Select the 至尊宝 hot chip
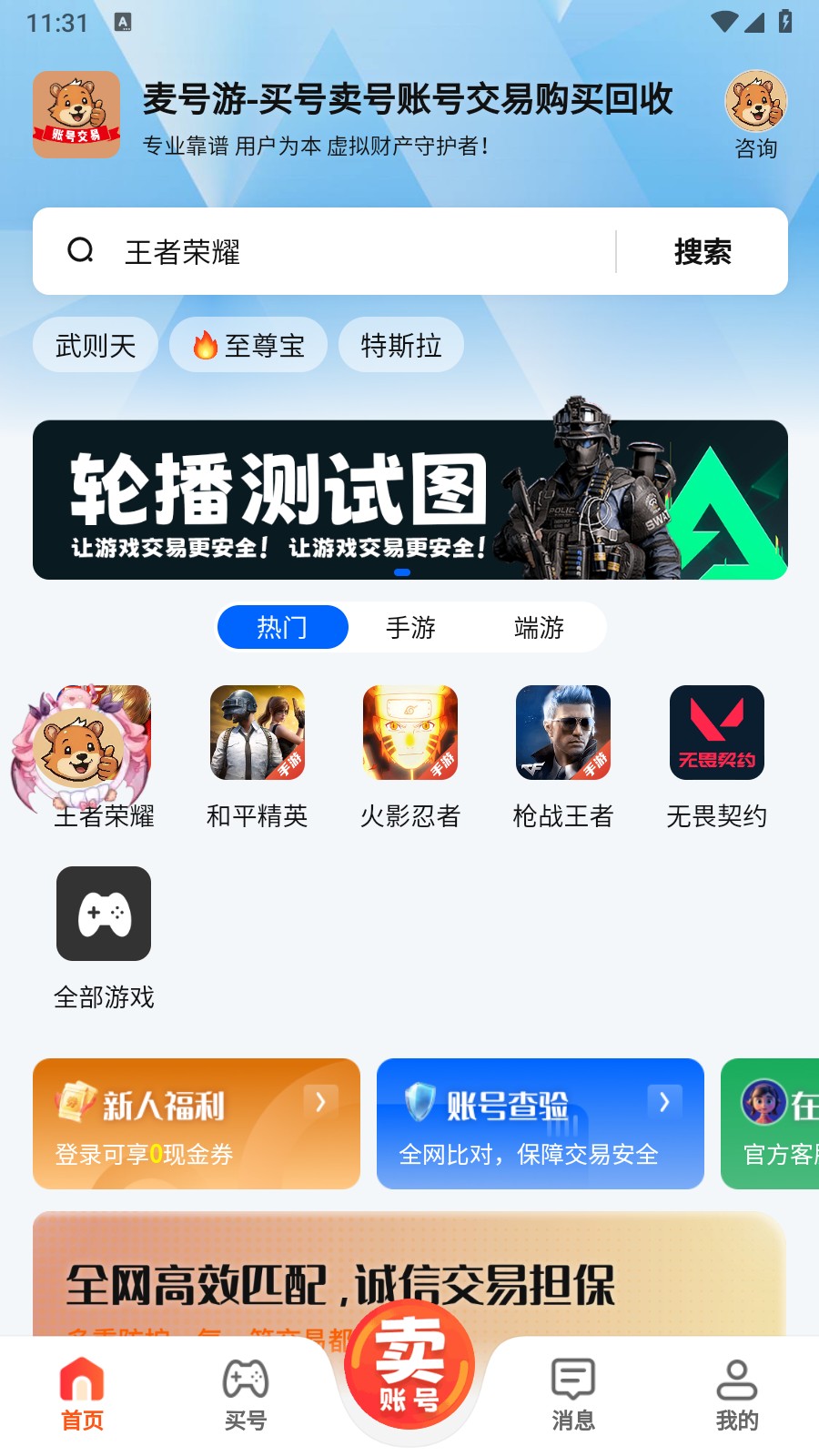 pos(248,345)
